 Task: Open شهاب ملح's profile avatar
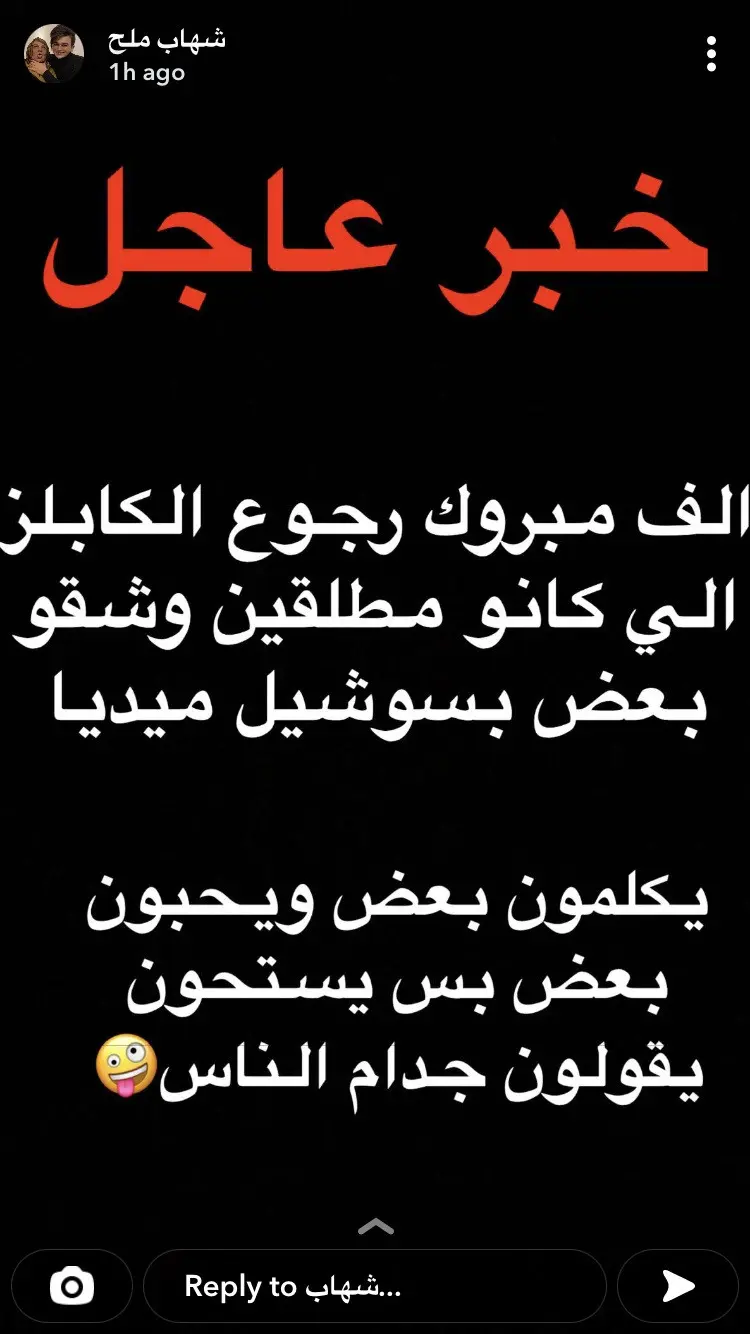click(x=54, y=54)
